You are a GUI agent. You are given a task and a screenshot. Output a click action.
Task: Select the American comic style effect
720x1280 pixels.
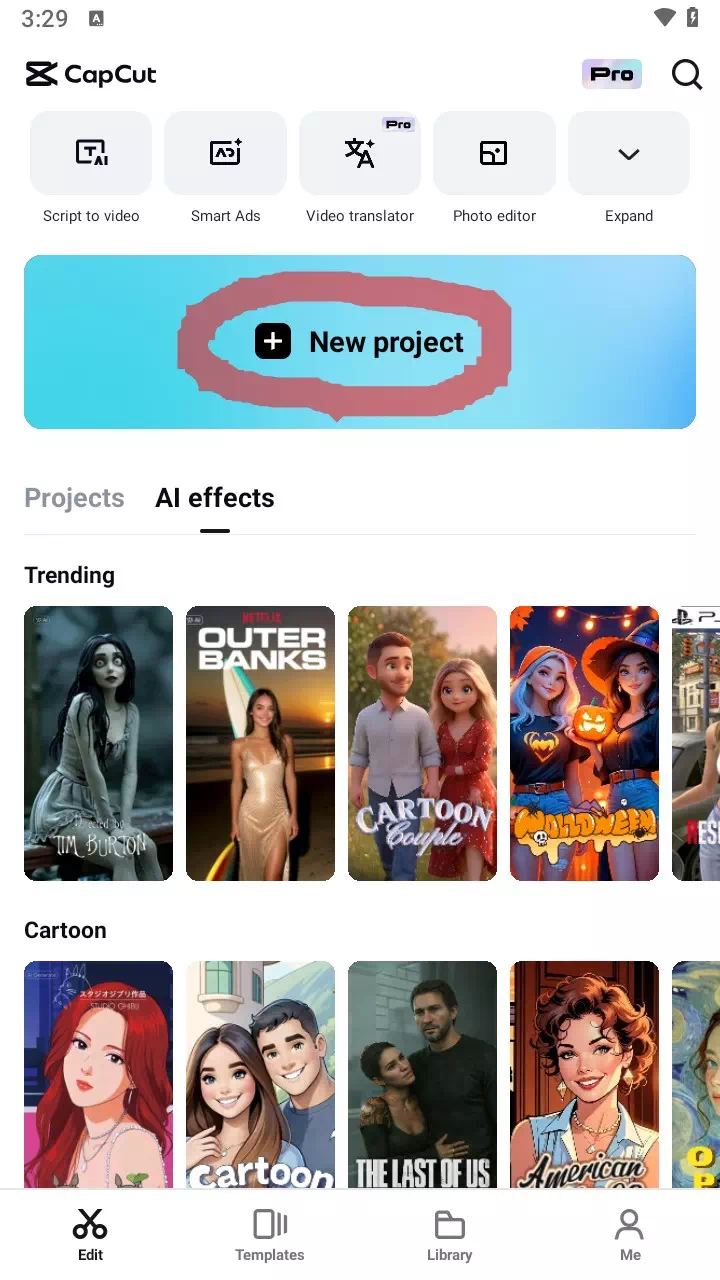pyautogui.click(x=584, y=1074)
